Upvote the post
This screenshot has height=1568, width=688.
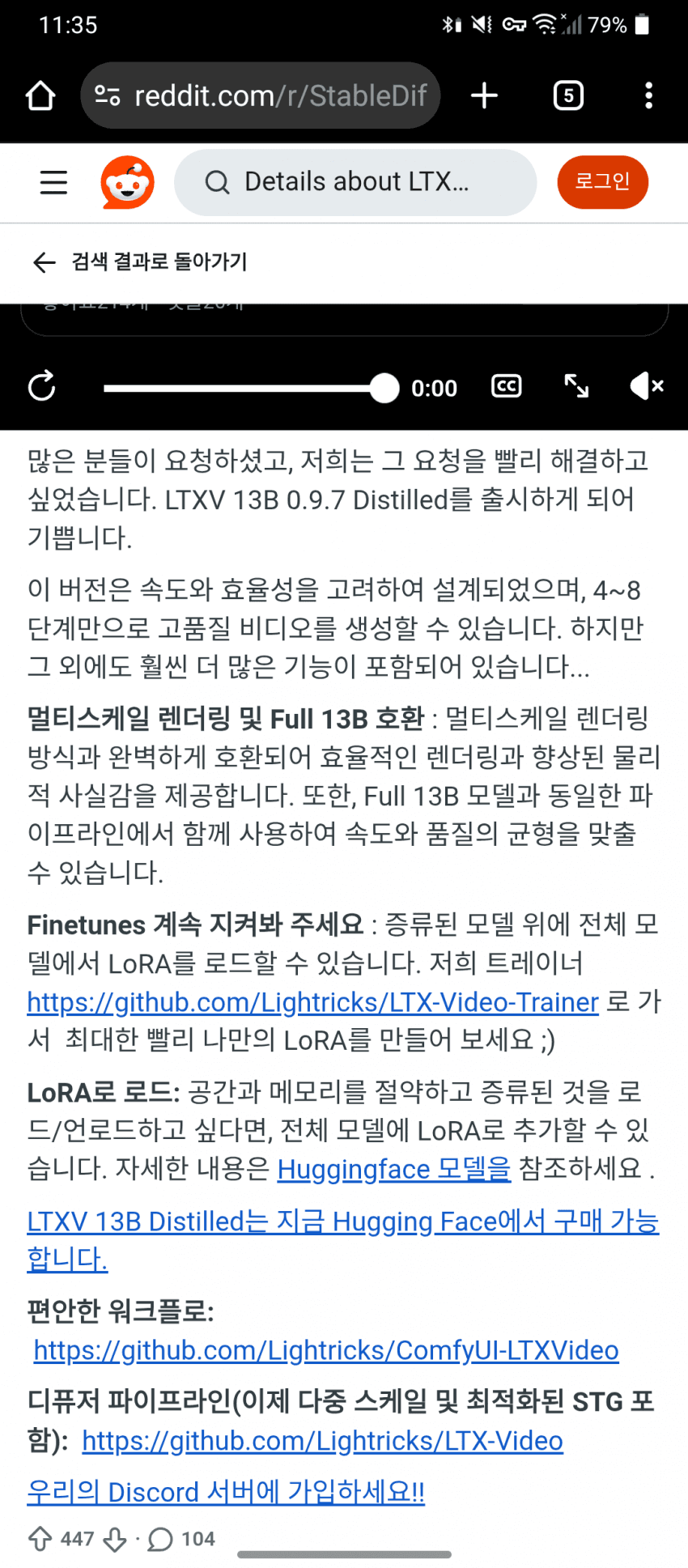40,1539
